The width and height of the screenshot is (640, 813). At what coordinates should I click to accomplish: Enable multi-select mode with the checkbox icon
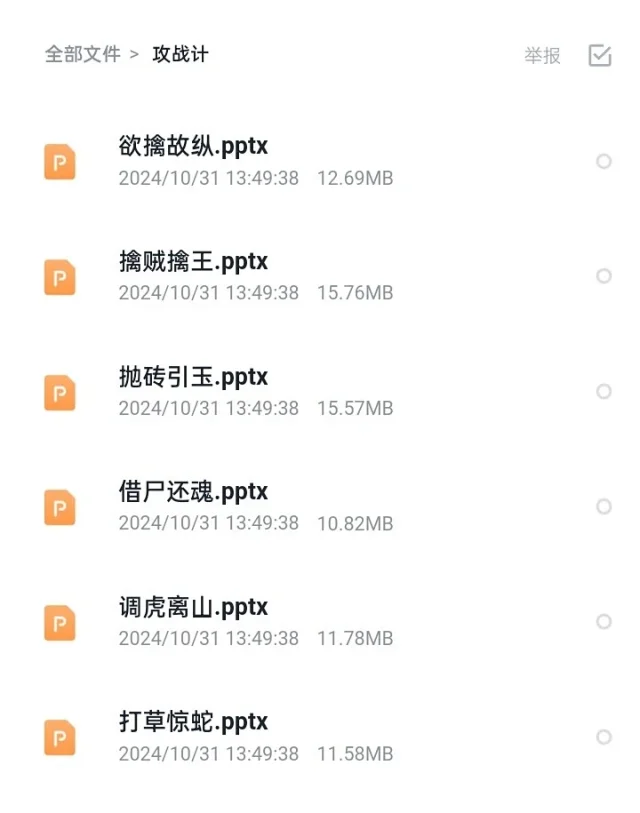pyautogui.click(x=600, y=56)
